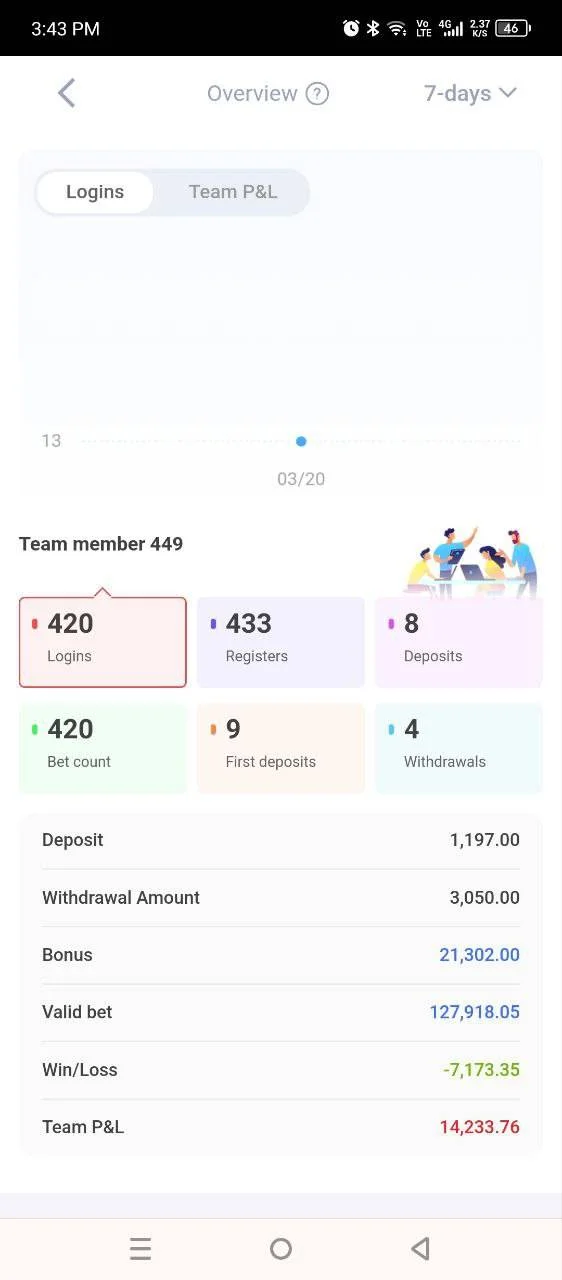
Task: Expand the 7-days period dropdown
Action: pyautogui.click(x=470, y=93)
